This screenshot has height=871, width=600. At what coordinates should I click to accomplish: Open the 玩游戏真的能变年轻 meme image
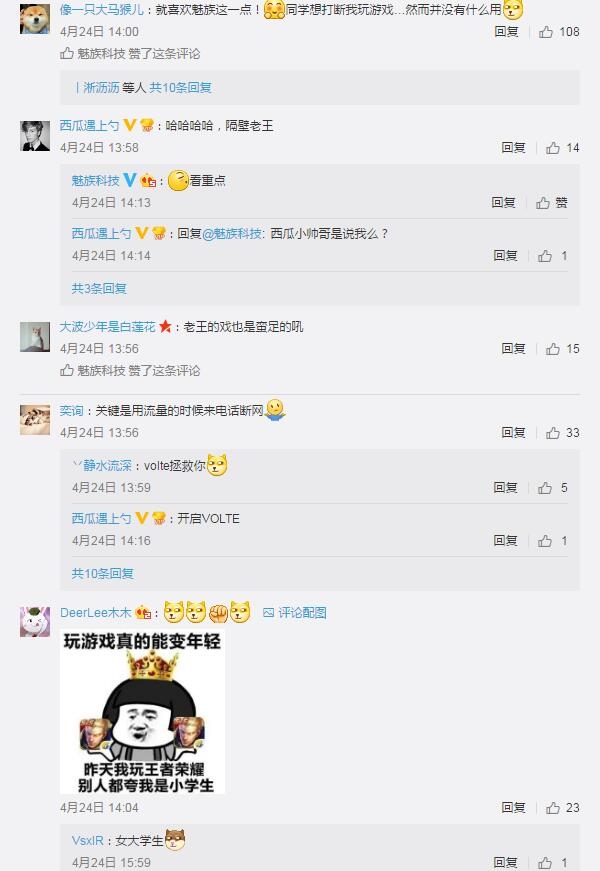pyautogui.click(x=142, y=712)
